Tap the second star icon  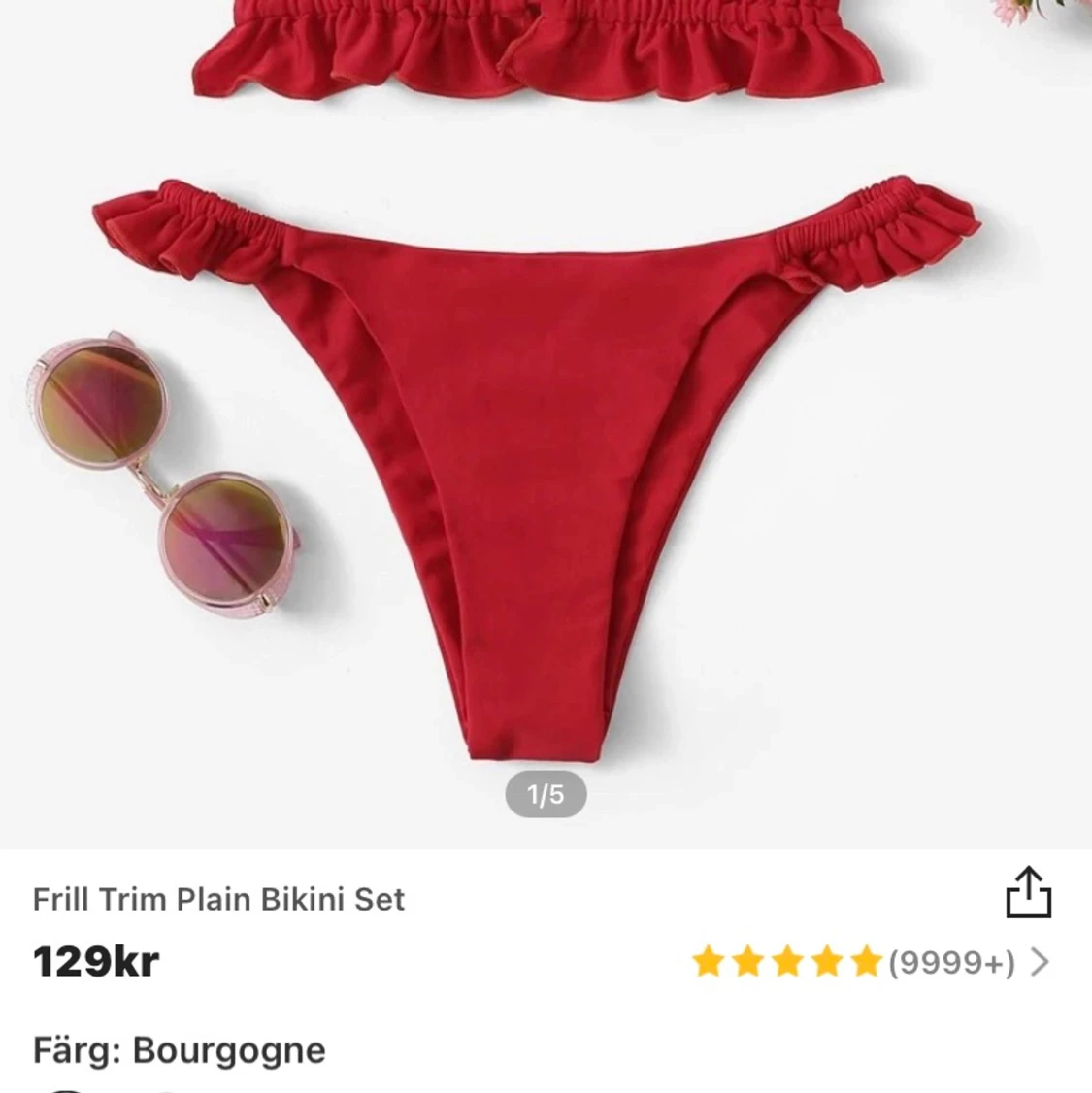click(746, 963)
